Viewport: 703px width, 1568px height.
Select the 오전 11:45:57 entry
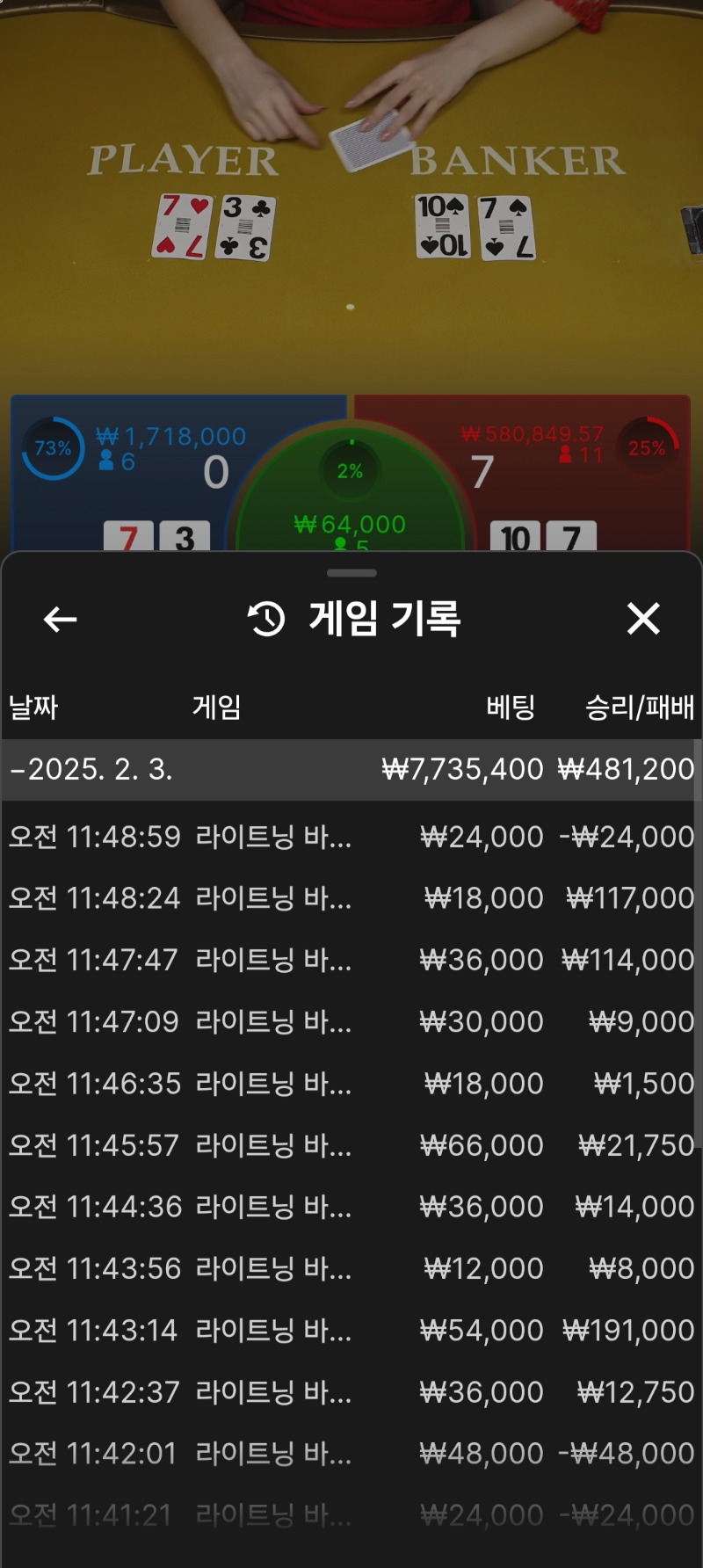point(350,1145)
